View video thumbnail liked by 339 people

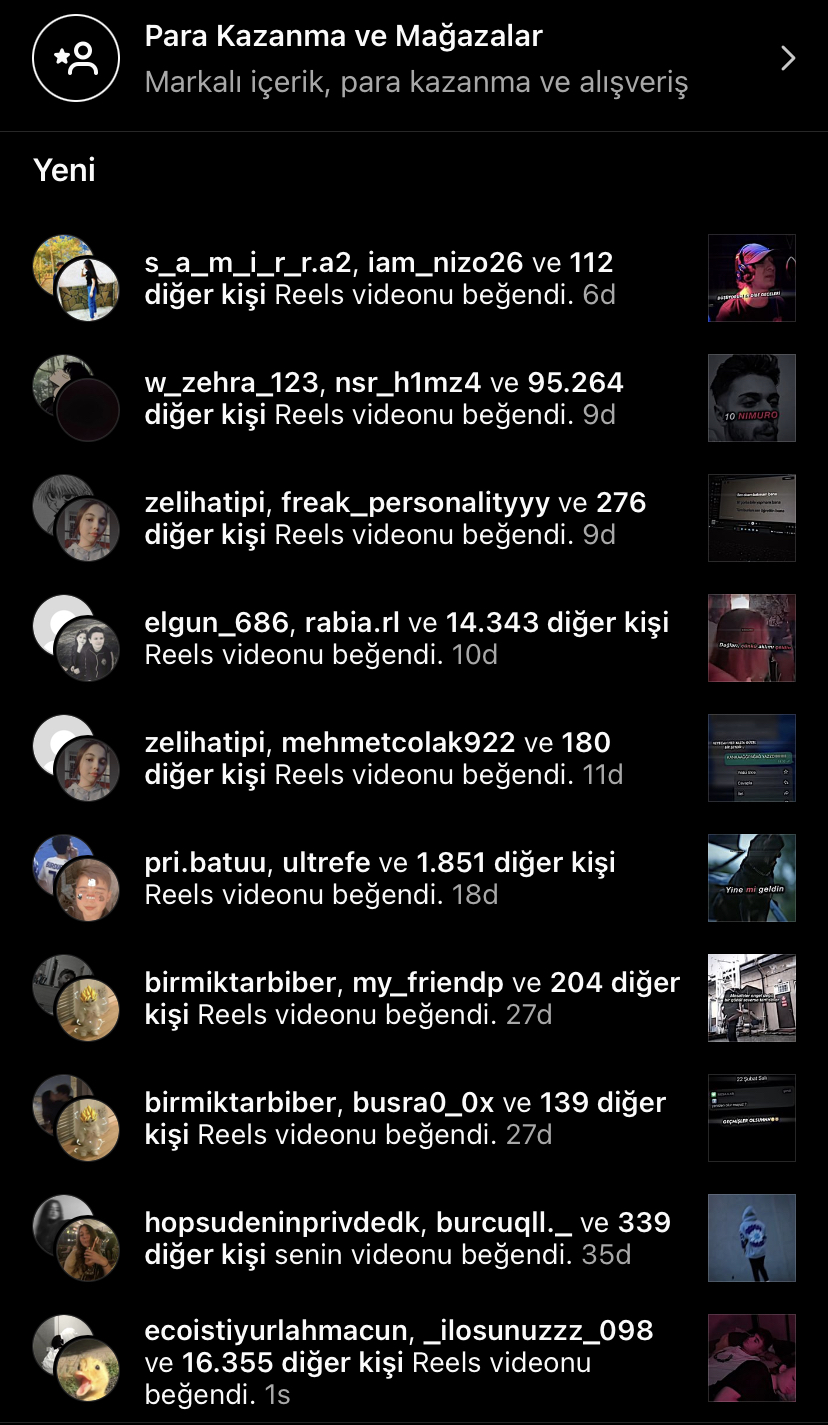coord(752,1238)
